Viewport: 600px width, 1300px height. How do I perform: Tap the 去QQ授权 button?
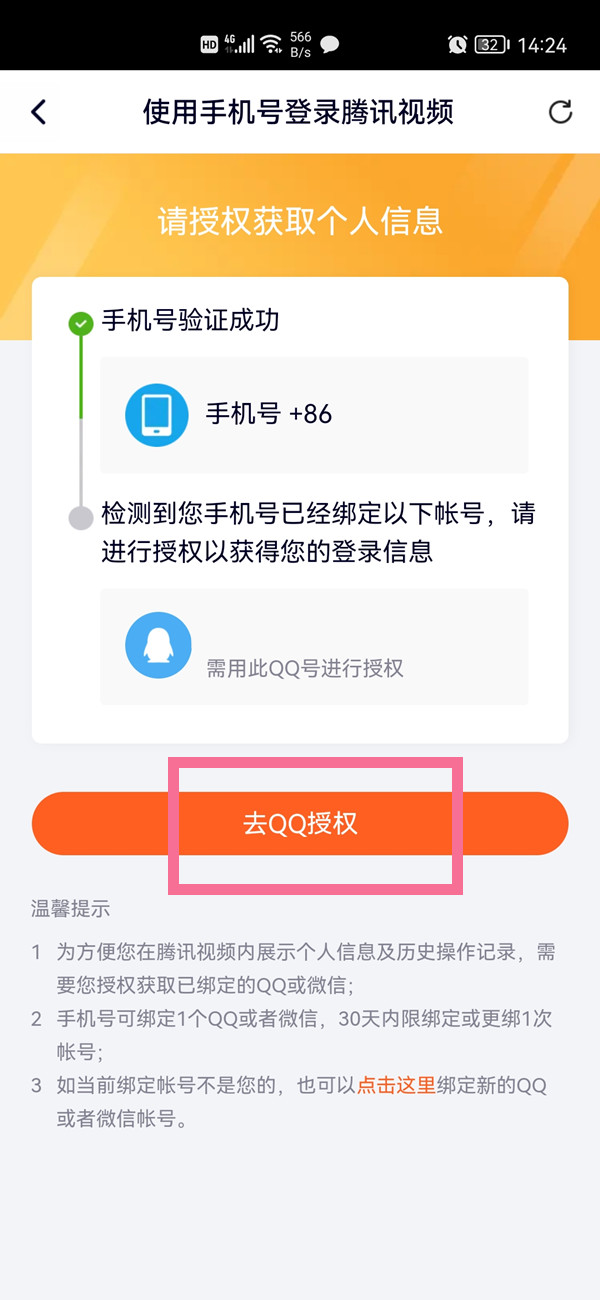[300, 824]
